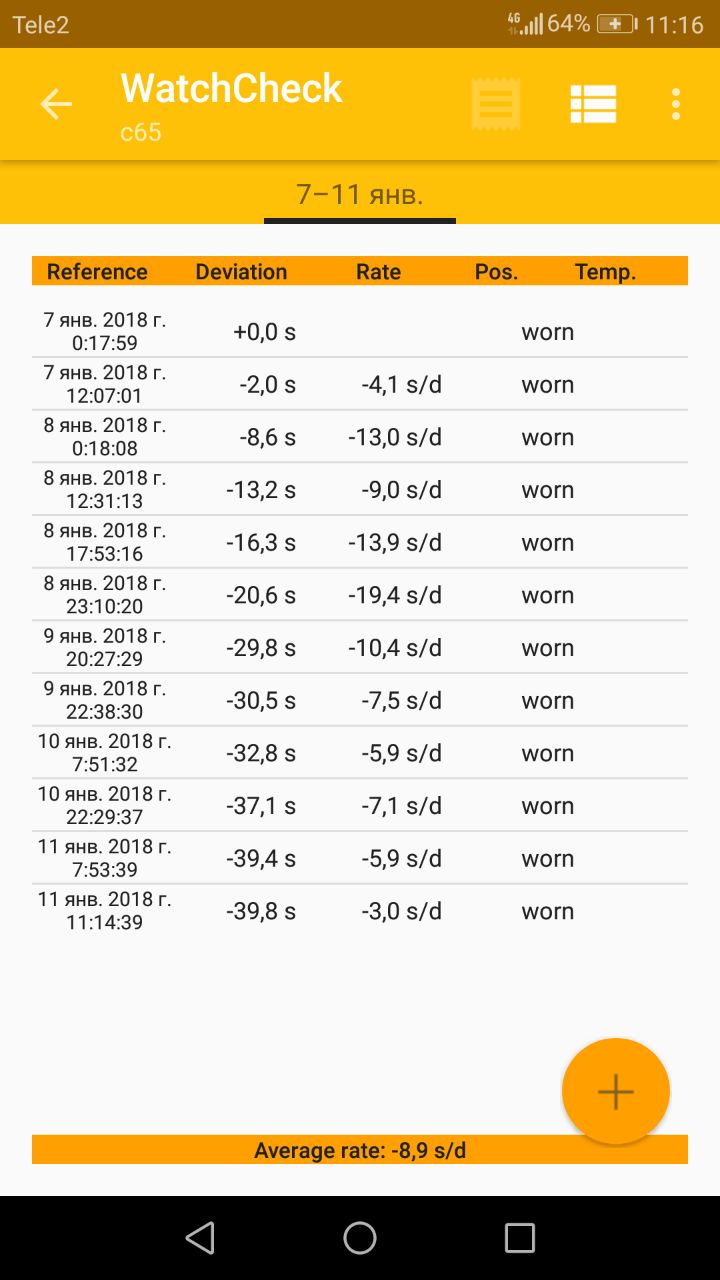Open the 9 янв. 20:27:29 entry
720x1280 pixels.
tap(360, 648)
